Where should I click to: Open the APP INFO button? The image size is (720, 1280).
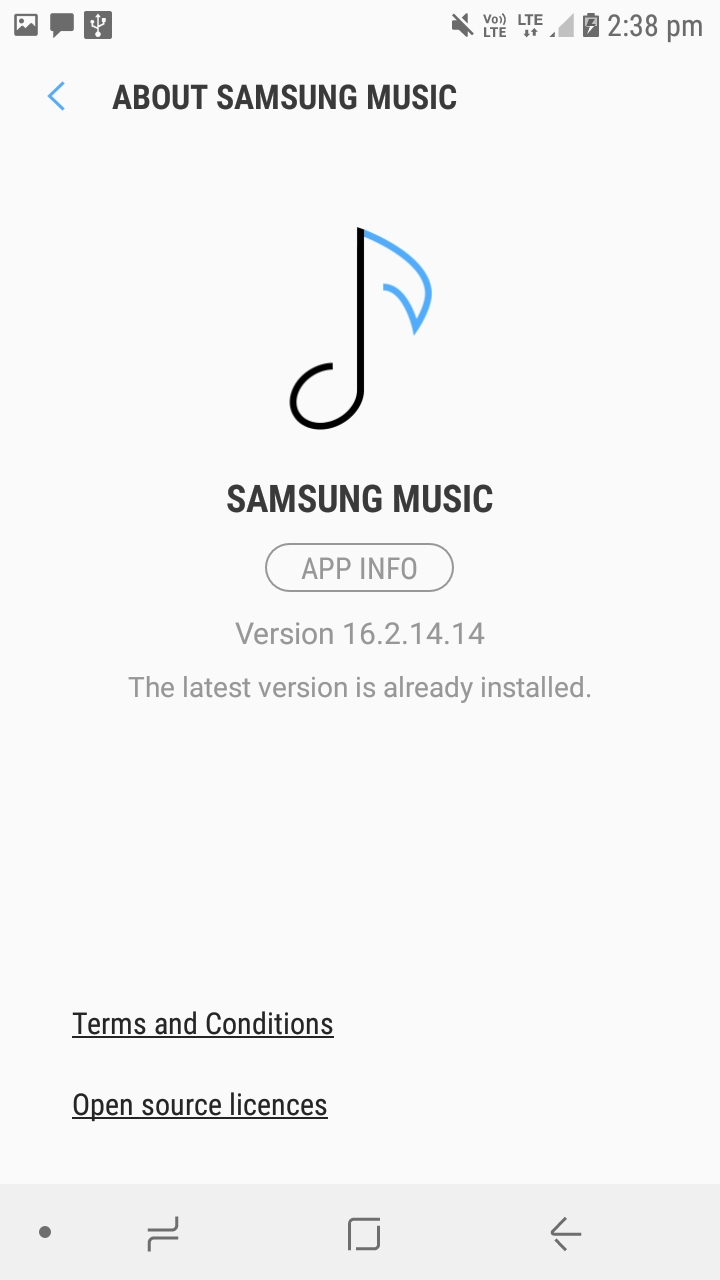coord(359,568)
